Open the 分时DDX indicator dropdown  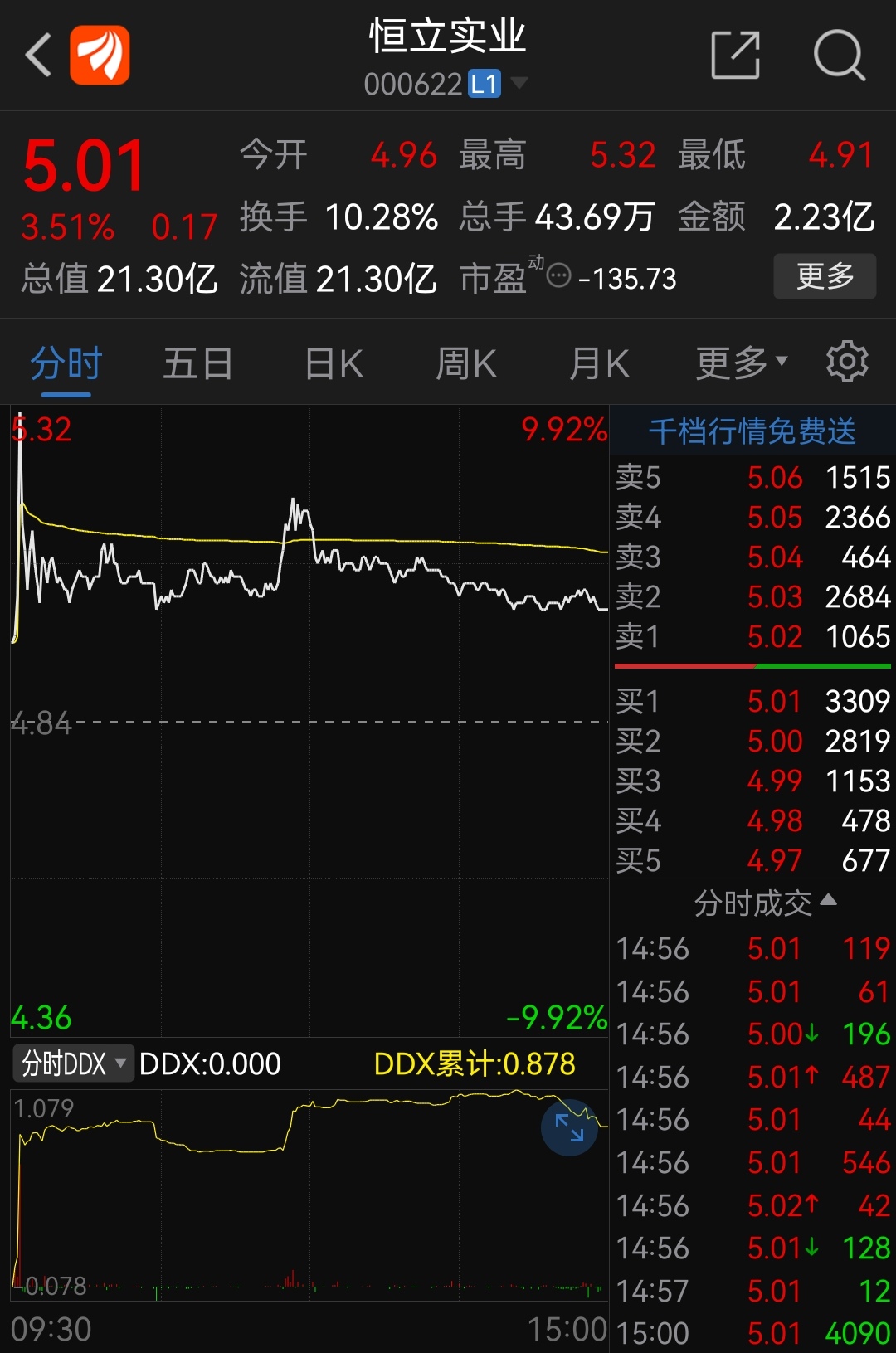(x=72, y=1063)
